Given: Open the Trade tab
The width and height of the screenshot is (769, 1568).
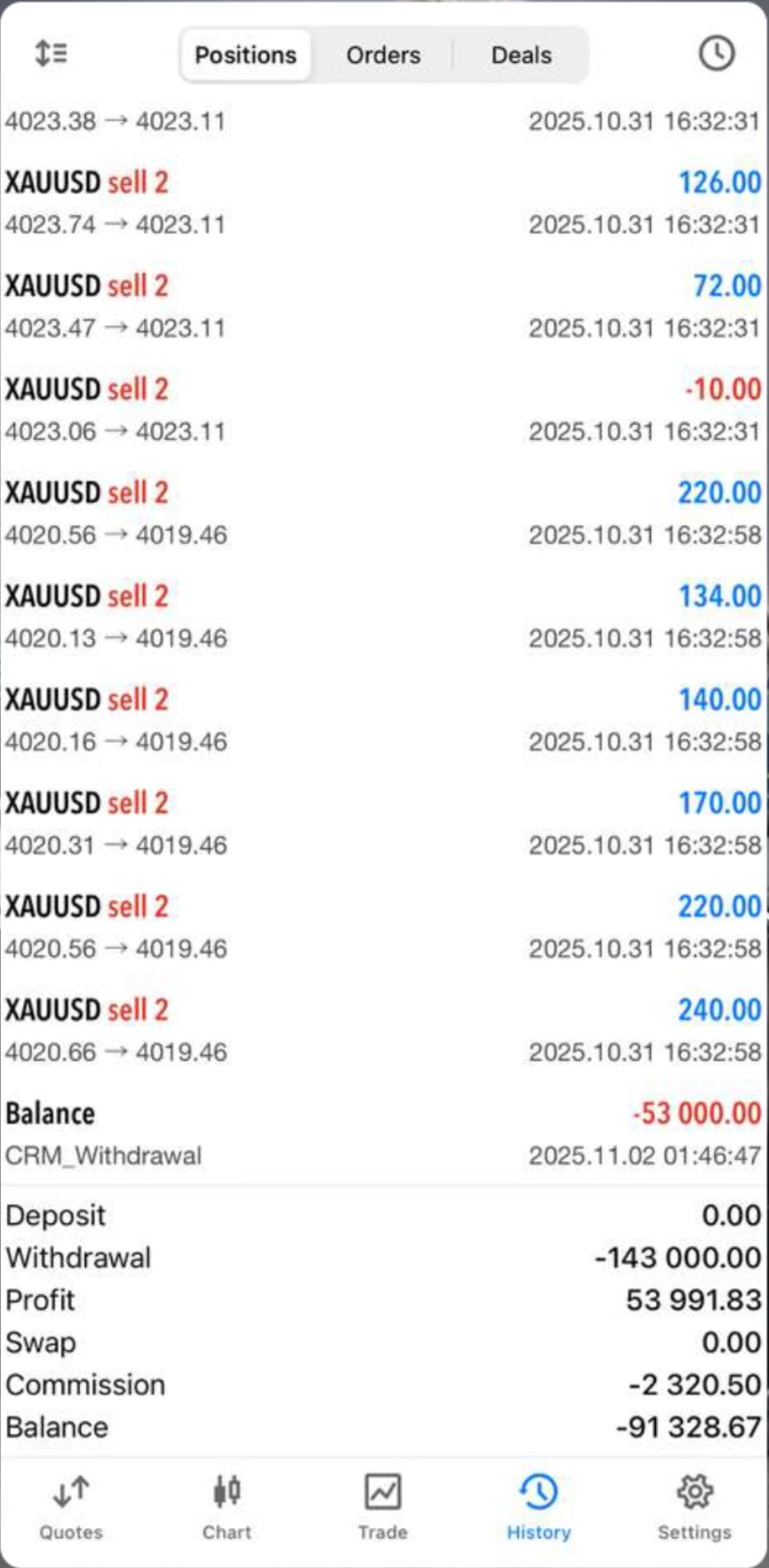Looking at the screenshot, I should (x=383, y=1508).
